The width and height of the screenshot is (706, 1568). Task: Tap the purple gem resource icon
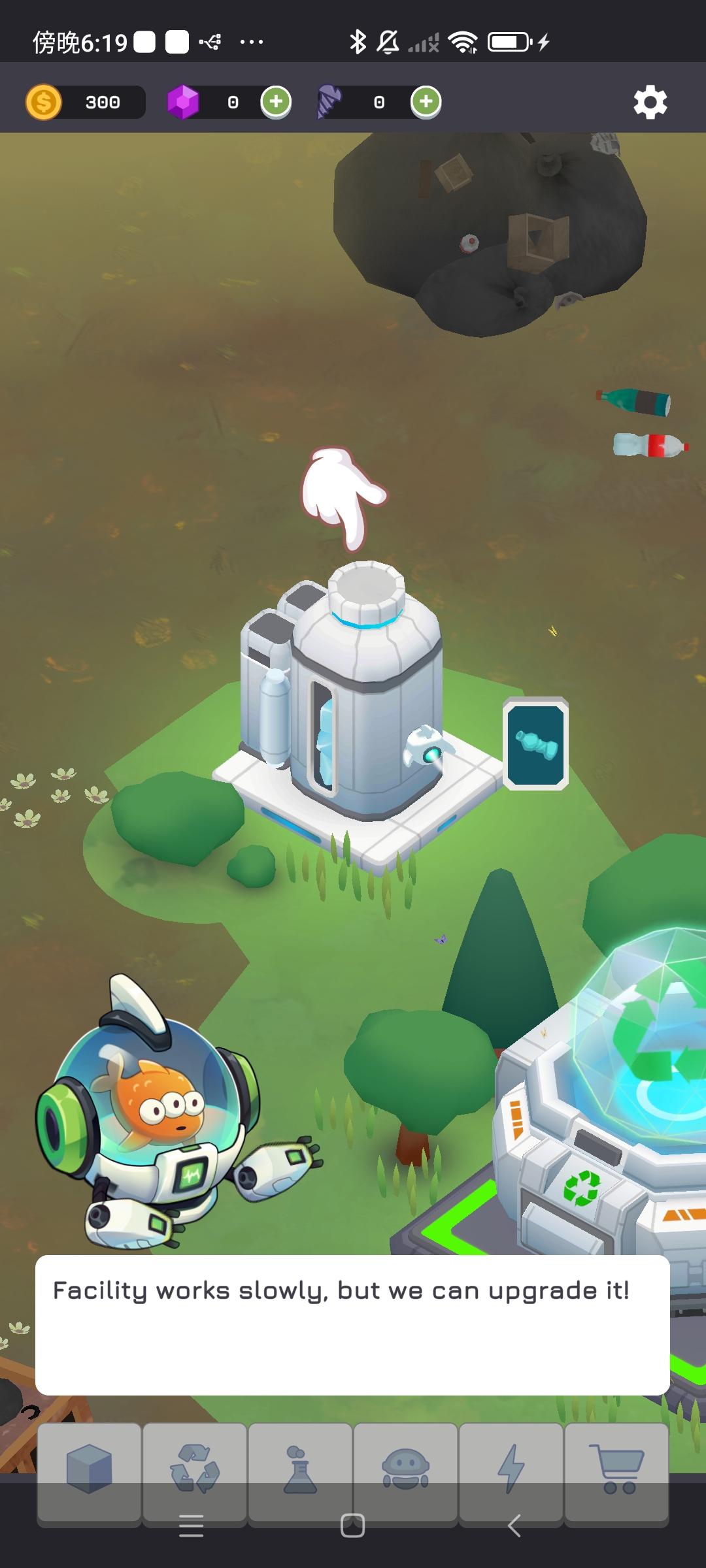186,102
